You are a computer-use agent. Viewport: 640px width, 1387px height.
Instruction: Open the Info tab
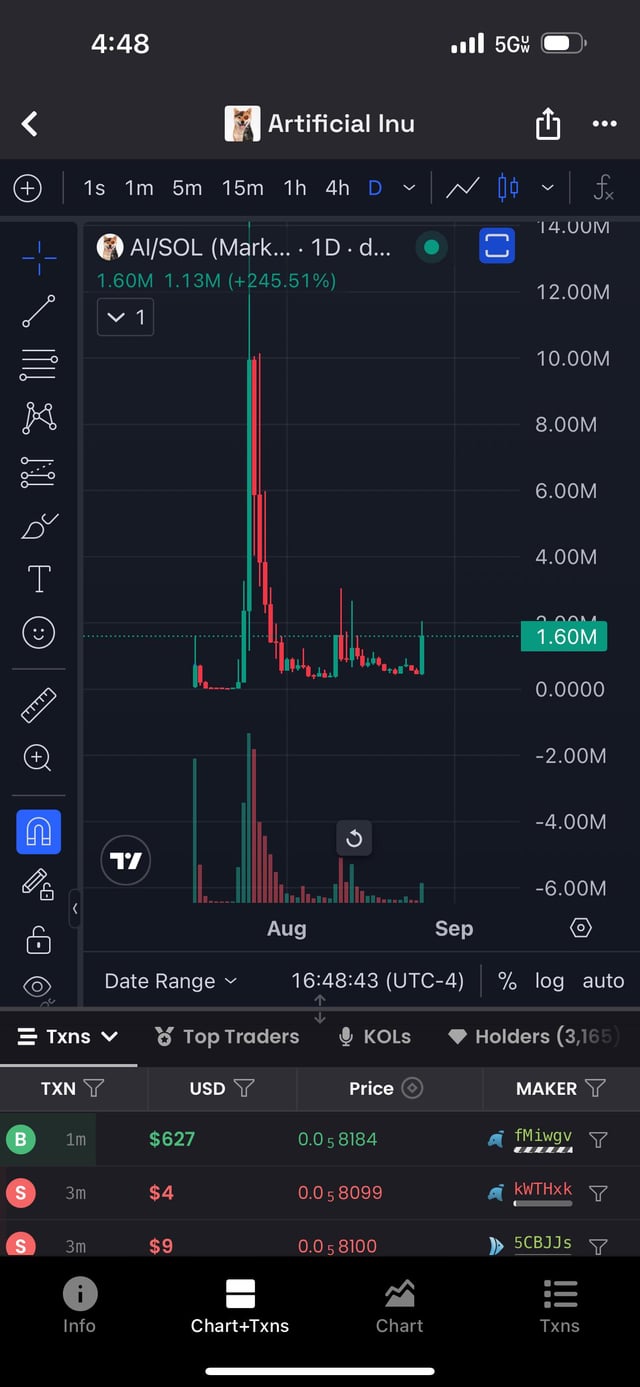[79, 1306]
